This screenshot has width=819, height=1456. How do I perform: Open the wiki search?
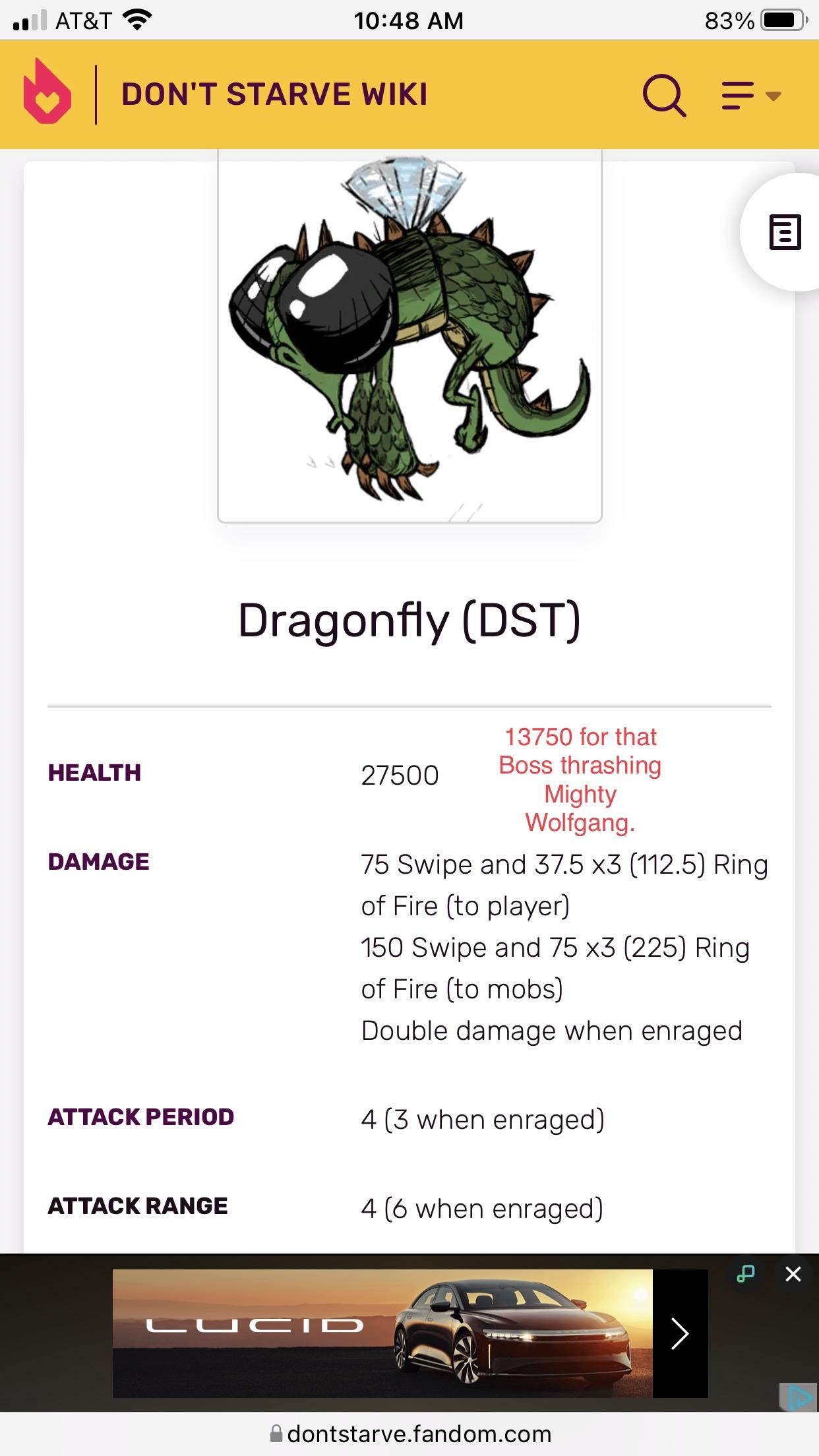(x=664, y=96)
